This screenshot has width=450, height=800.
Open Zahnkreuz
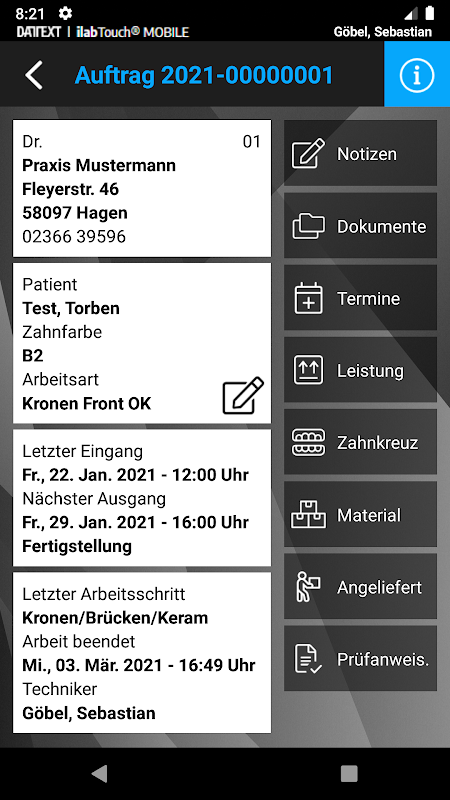coord(360,442)
